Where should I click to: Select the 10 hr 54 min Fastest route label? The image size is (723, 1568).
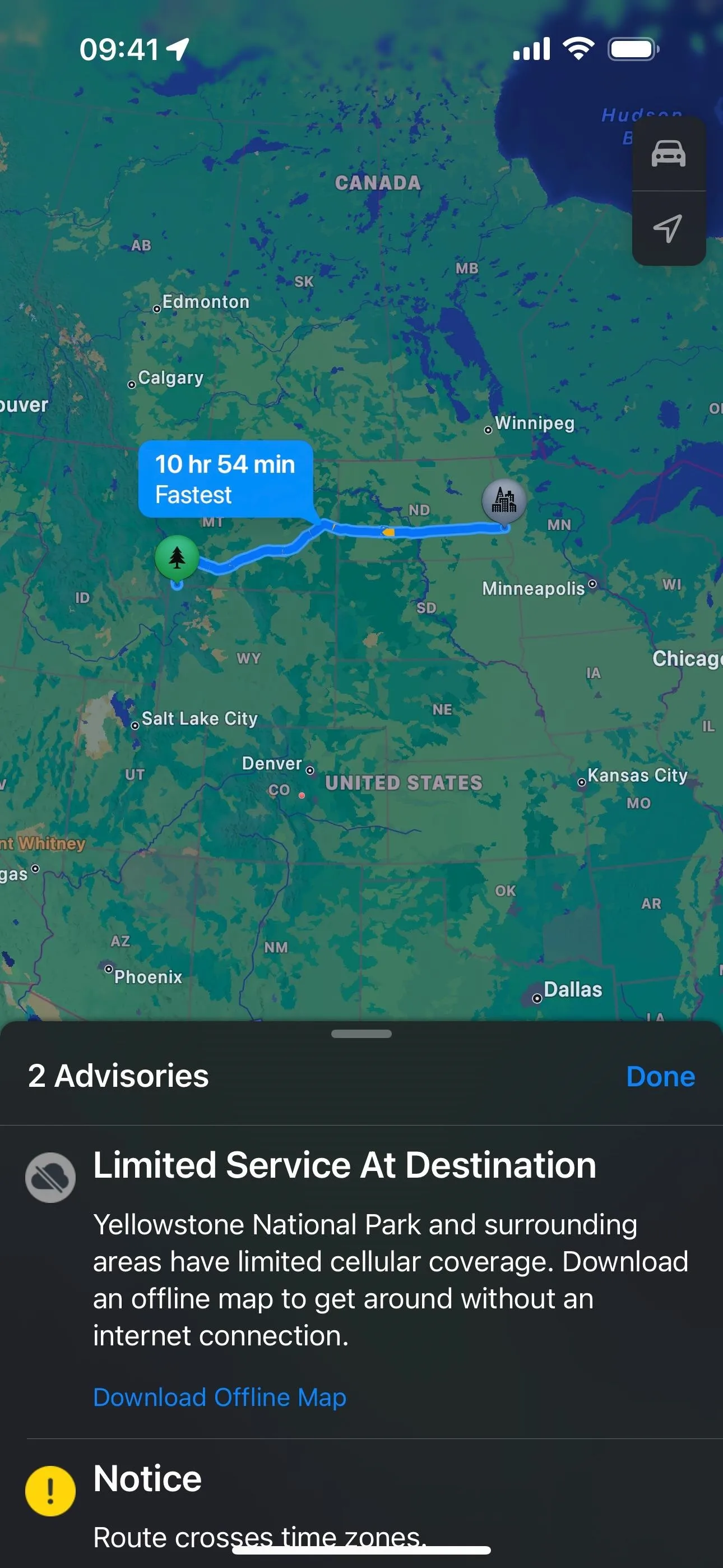click(x=226, y=479)
